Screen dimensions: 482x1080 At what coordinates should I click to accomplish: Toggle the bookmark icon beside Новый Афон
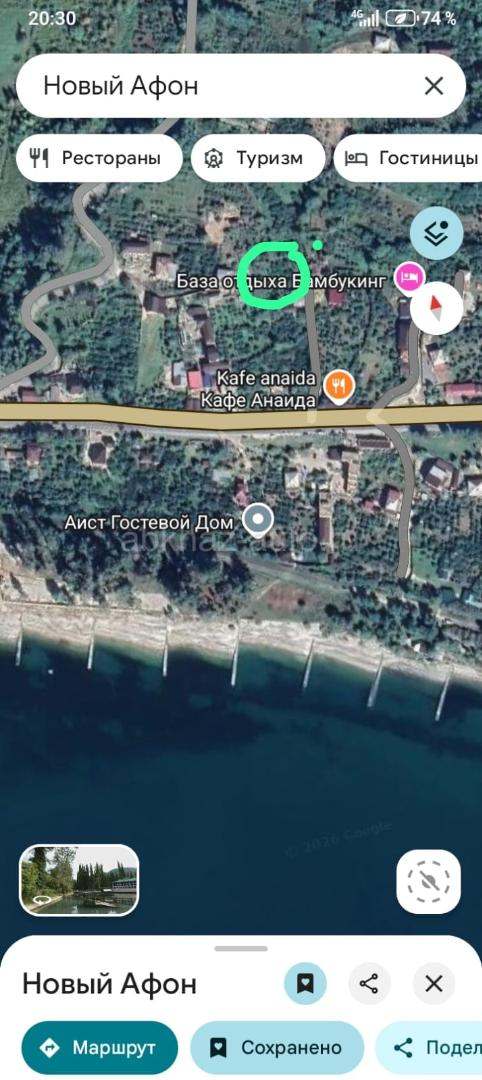pos(306,984)
